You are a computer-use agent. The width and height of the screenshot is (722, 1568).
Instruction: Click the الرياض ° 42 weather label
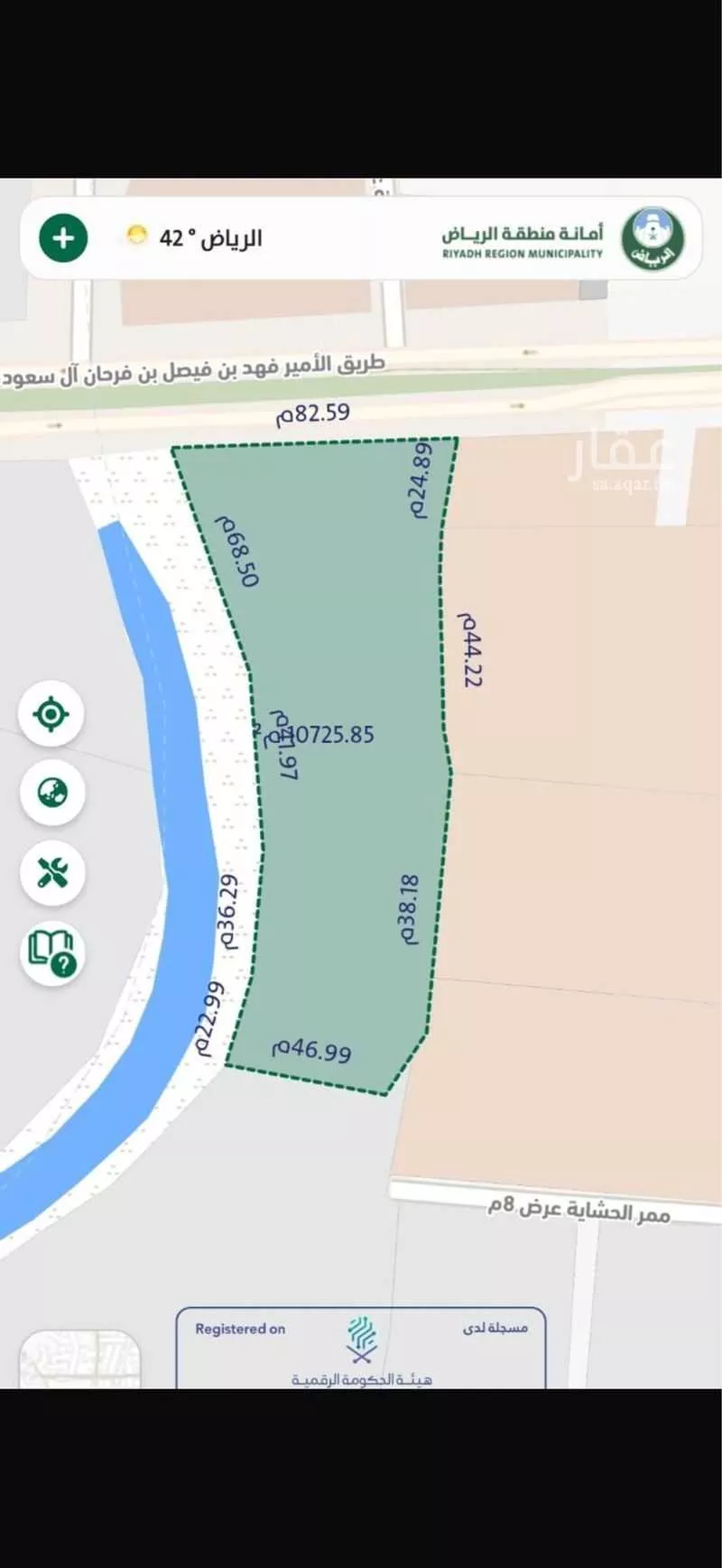point(212,237)
